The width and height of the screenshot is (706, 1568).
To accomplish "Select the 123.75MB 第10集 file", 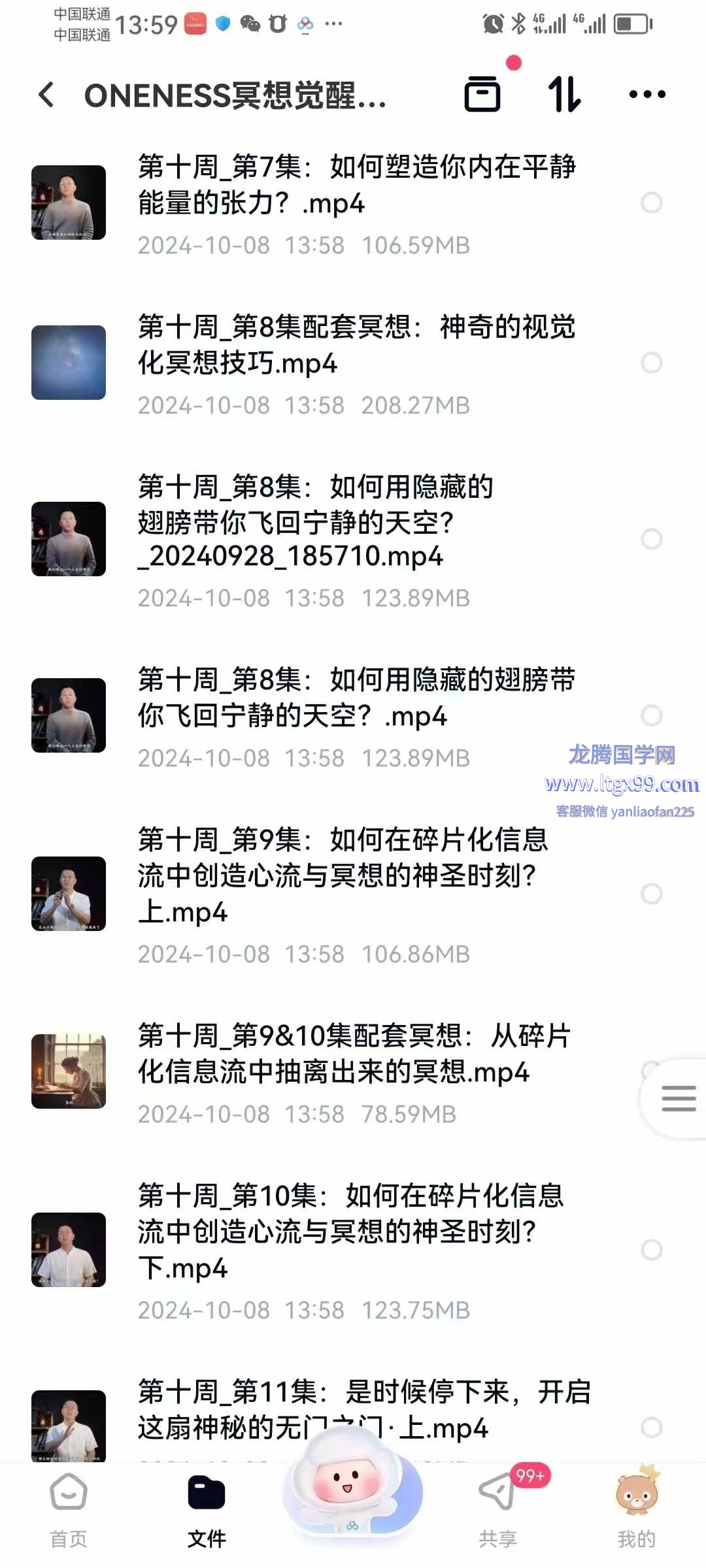I will click(x=651, y=1250).
